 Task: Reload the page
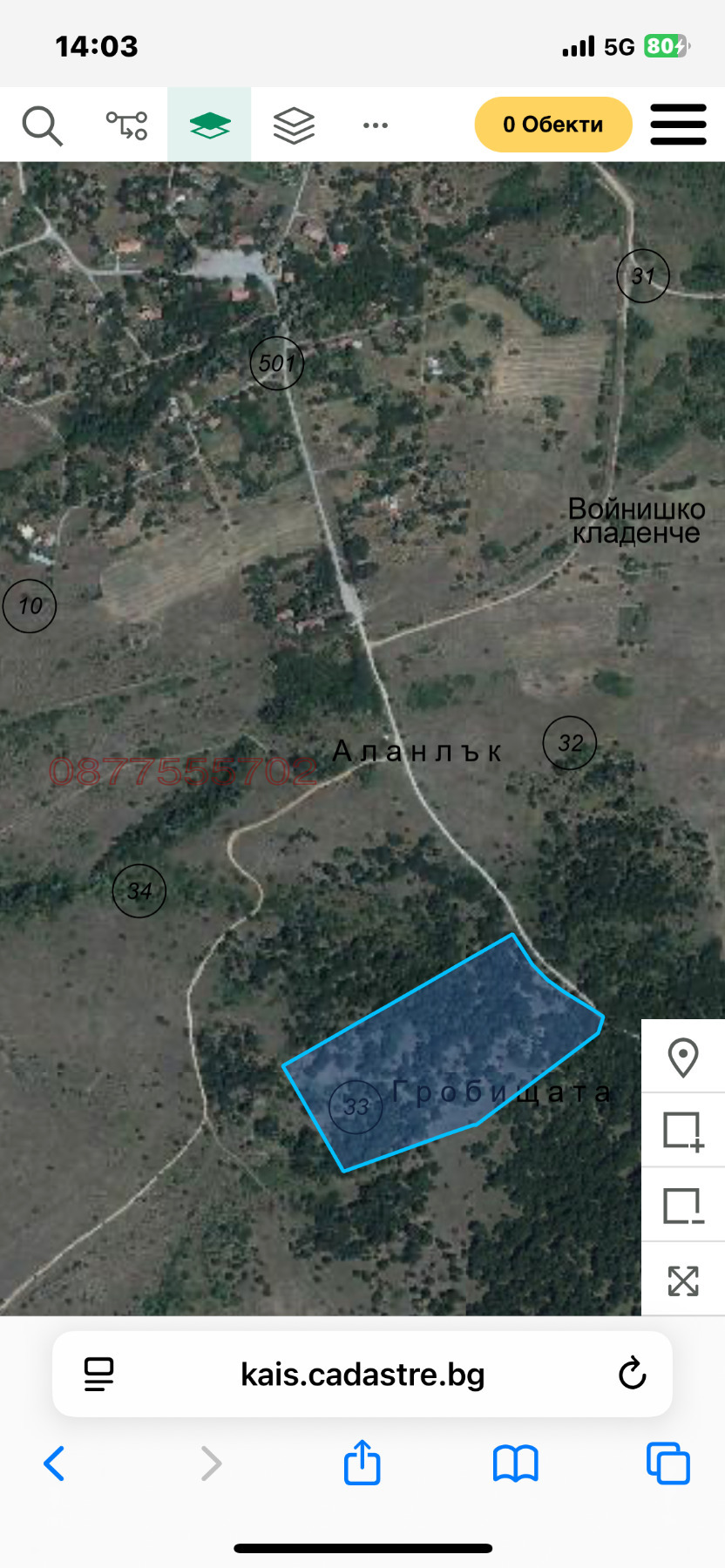[632, 1374]
